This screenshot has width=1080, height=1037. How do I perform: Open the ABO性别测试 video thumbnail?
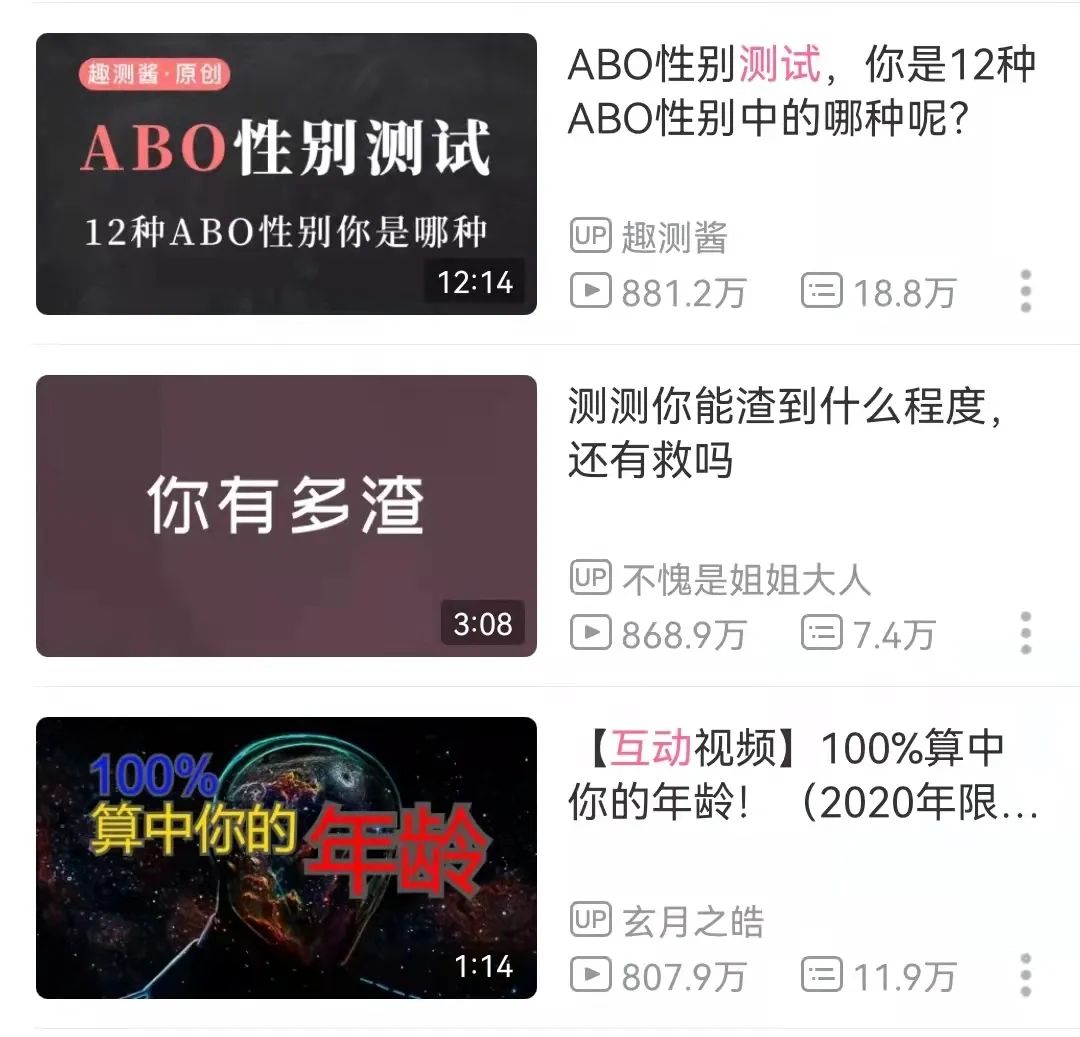click(x=286, y=174)
